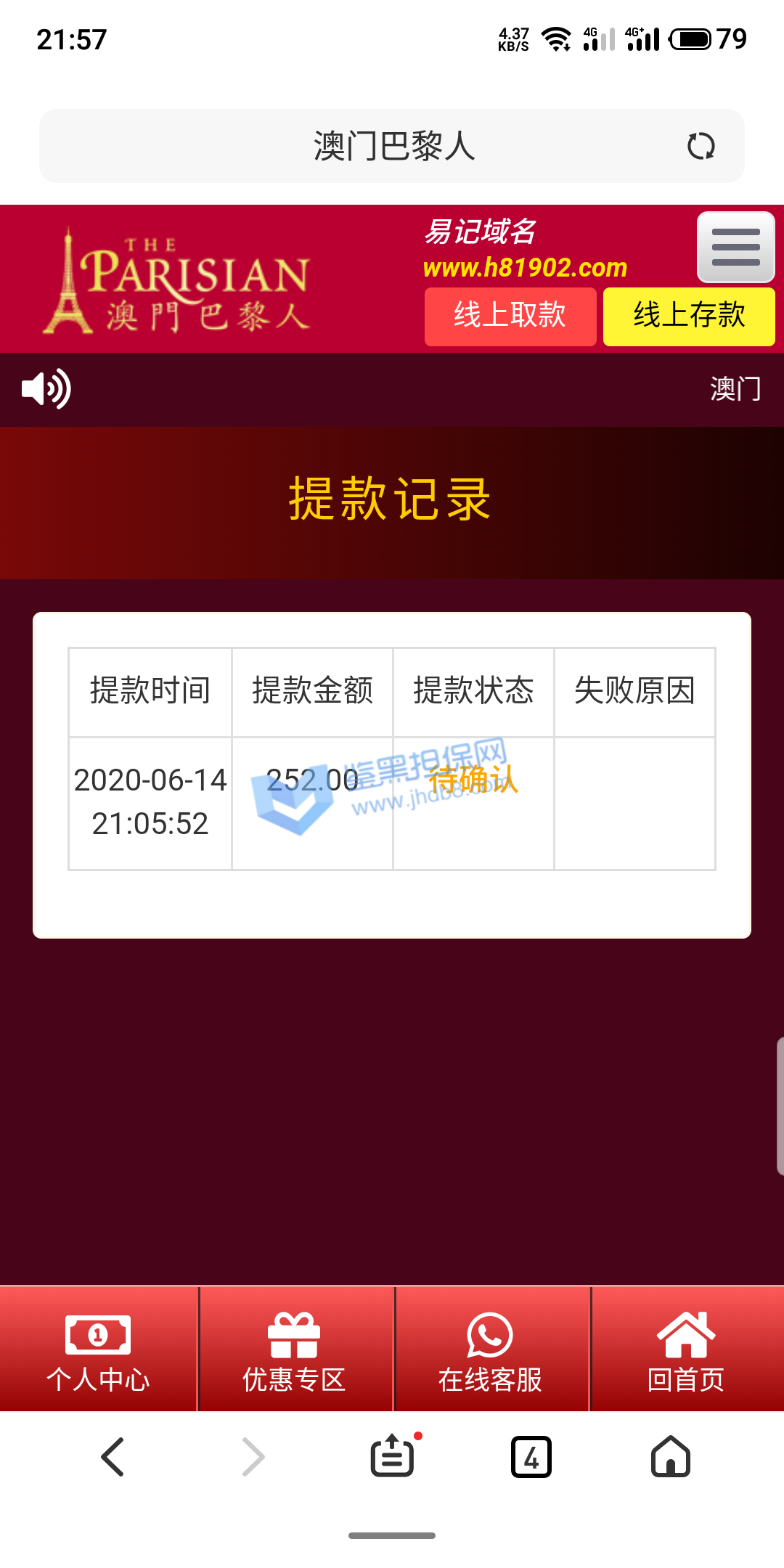This screenshot has height=1568, width=784.
Task: Contact 在线客服 support
Action: coord(490,1350)
